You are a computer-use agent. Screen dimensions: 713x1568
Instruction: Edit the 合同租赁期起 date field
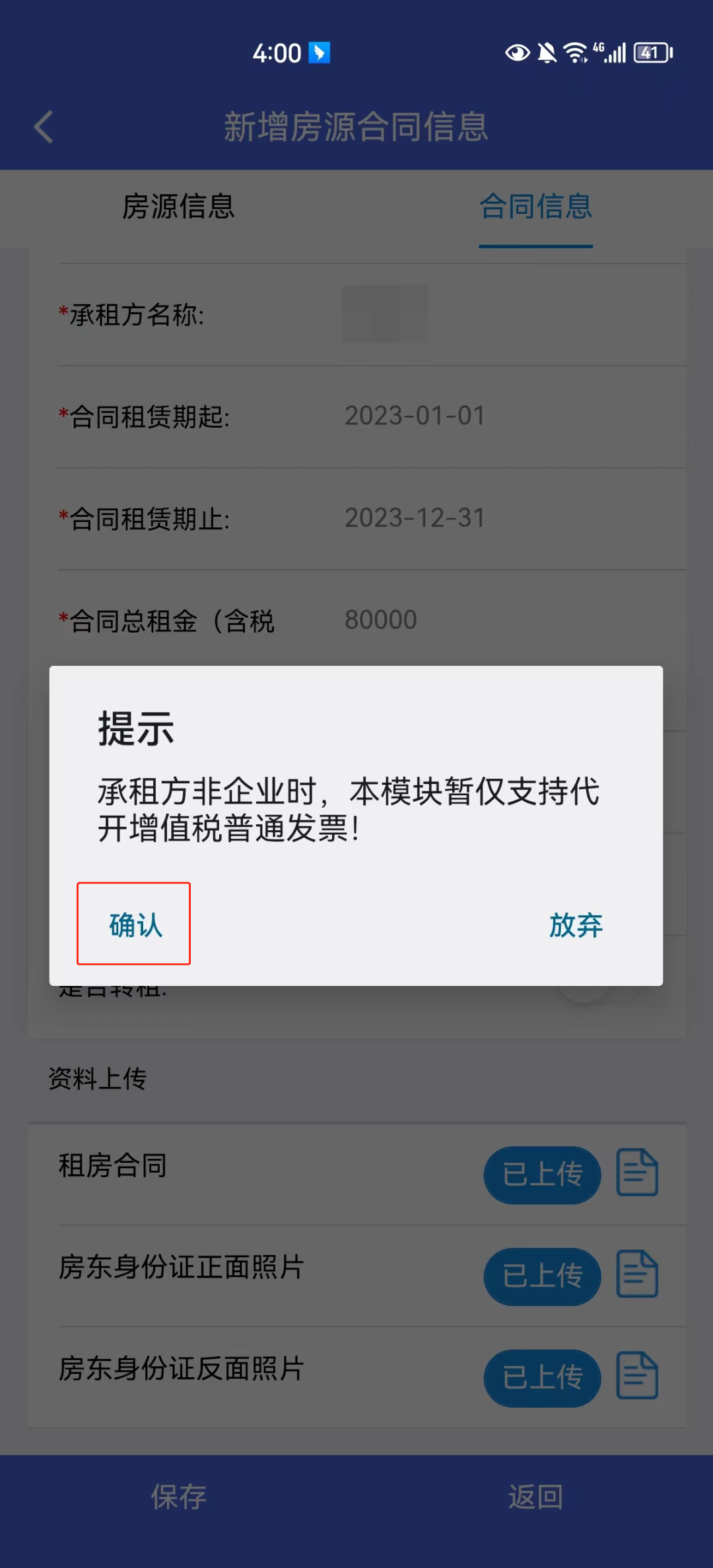415,416
